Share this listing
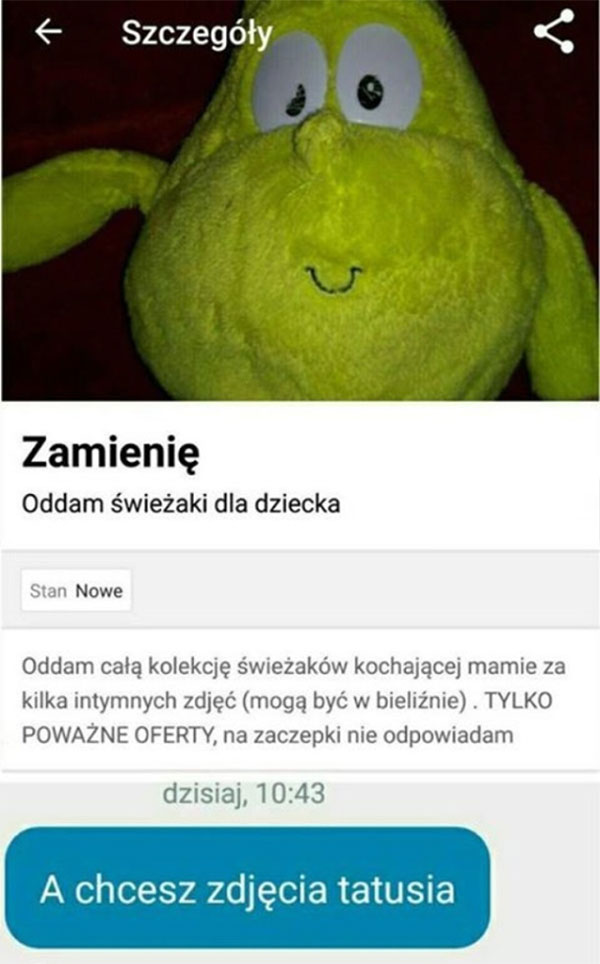The width and height of the screenshot is (600, 964). 553,32
